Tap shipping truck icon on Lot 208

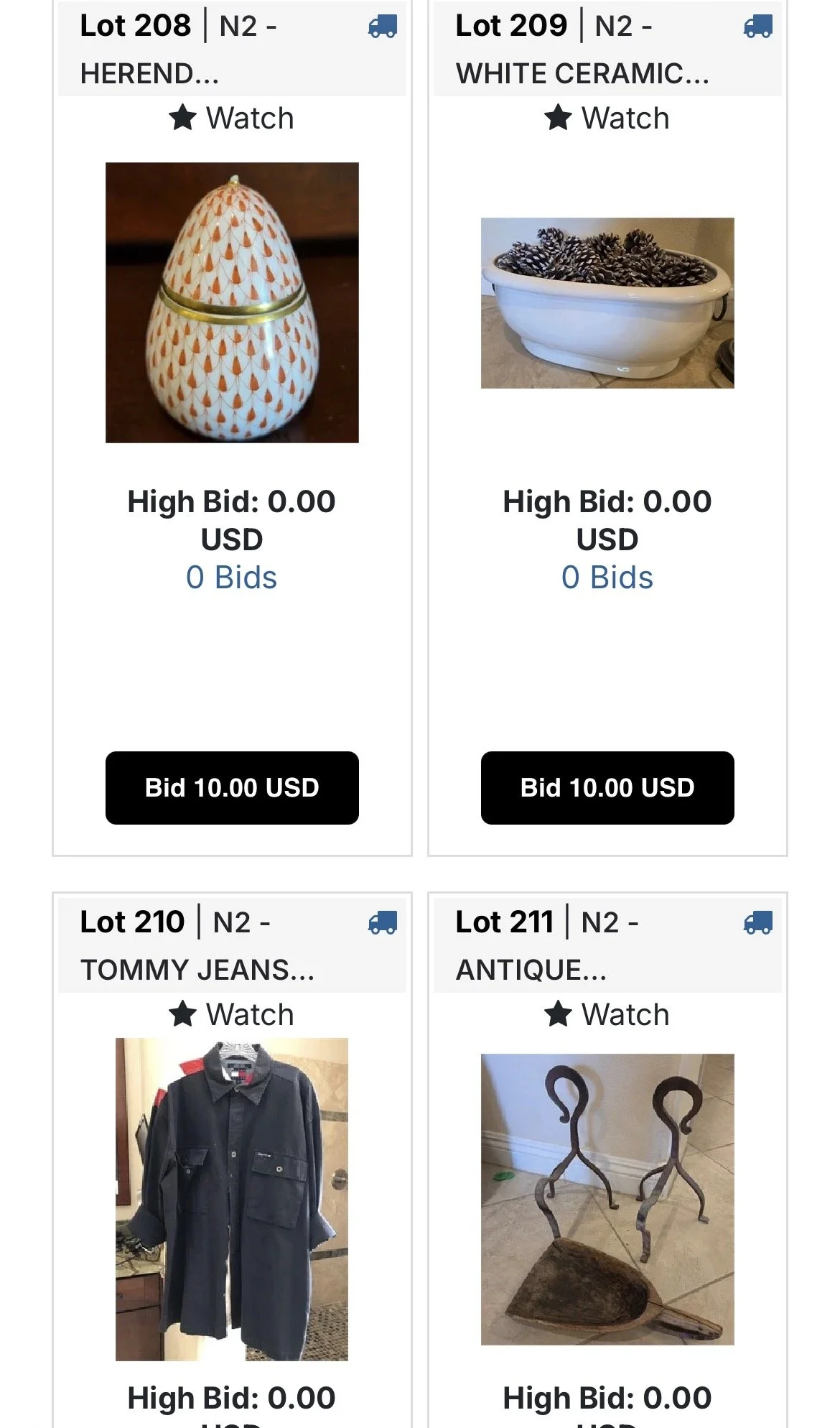[383, 27]
